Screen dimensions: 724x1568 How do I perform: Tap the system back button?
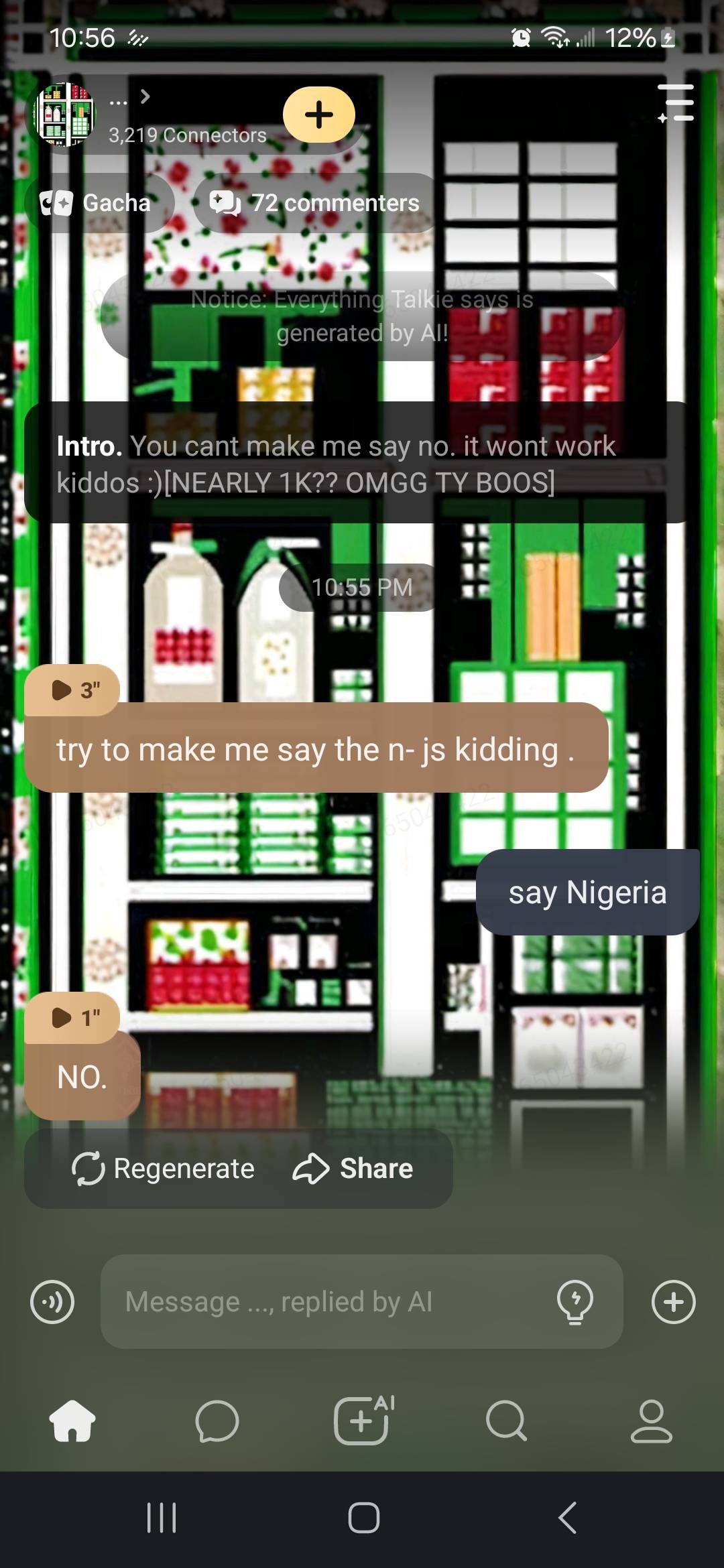pos(567,1518)
